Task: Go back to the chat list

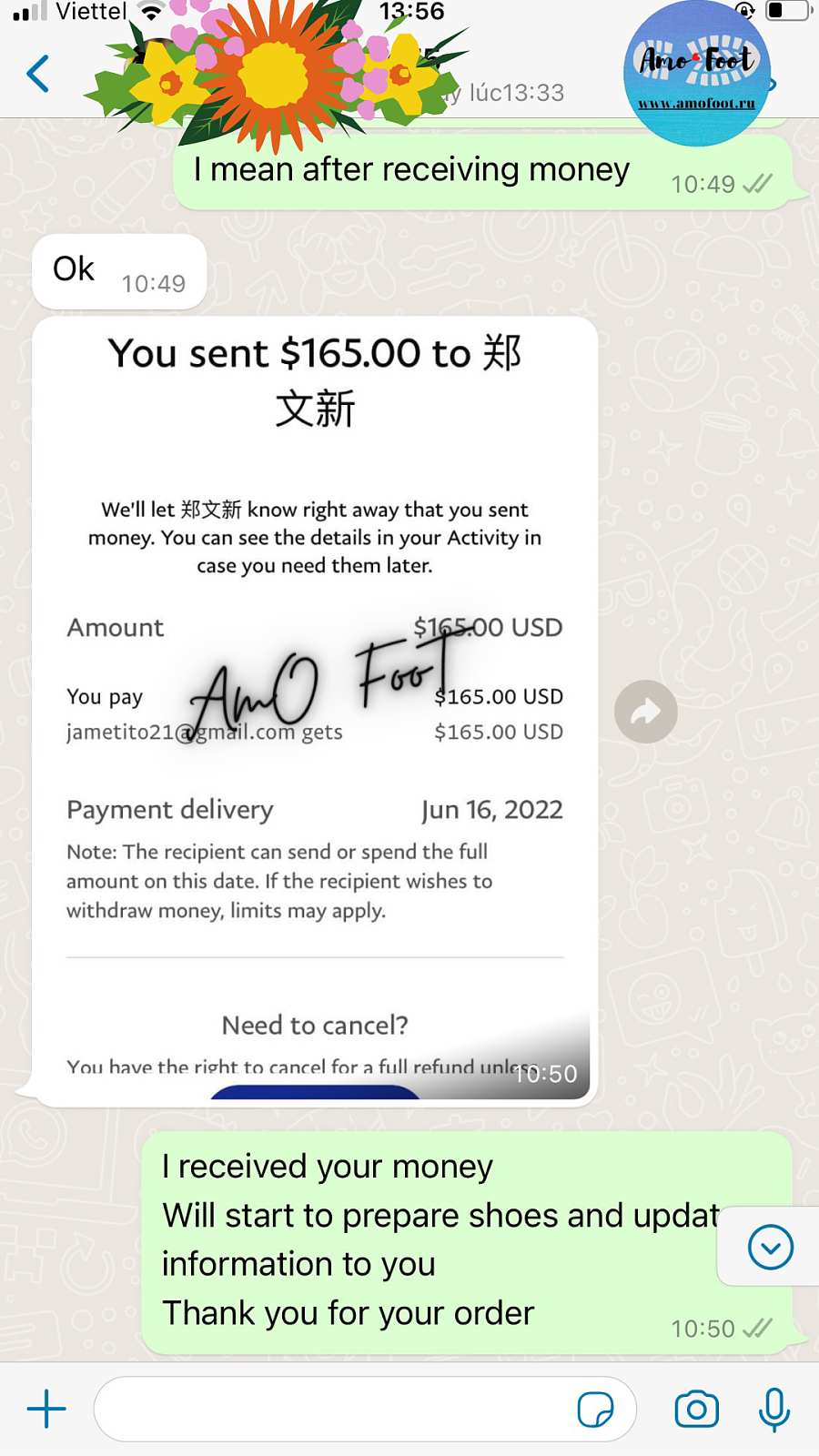Action: 38,75
